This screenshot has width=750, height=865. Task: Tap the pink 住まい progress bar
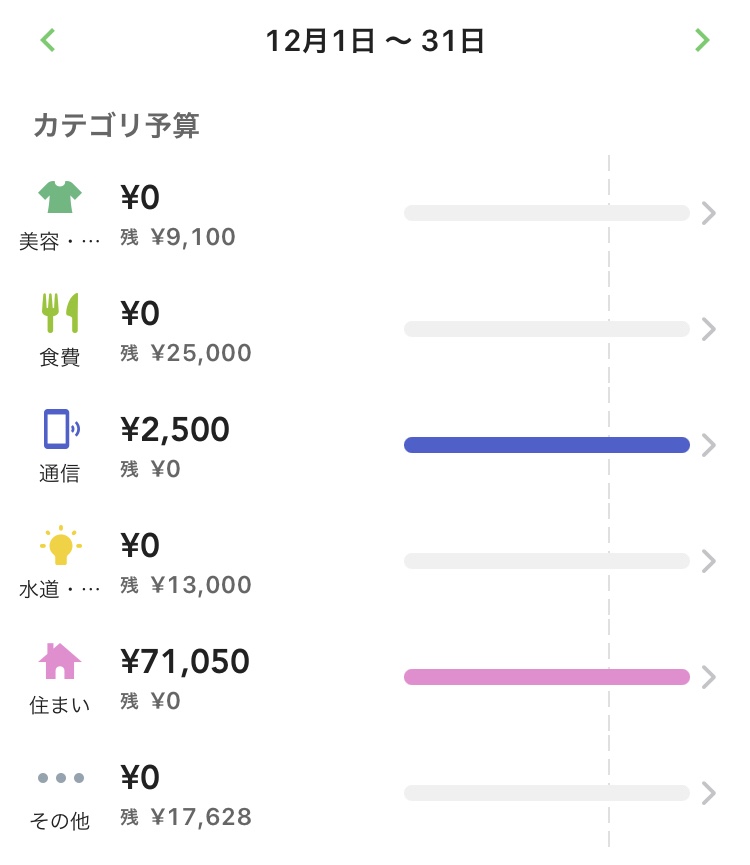click(x=547, y=677)
